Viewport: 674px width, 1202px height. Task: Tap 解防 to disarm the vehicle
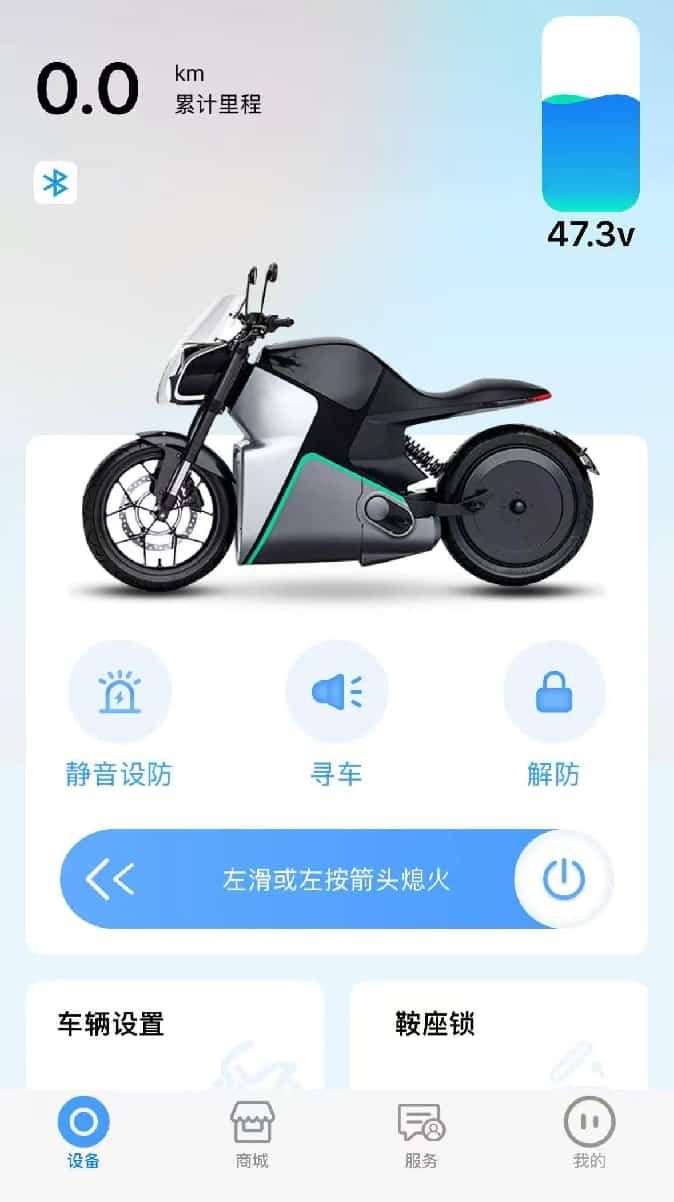point(553,693)
